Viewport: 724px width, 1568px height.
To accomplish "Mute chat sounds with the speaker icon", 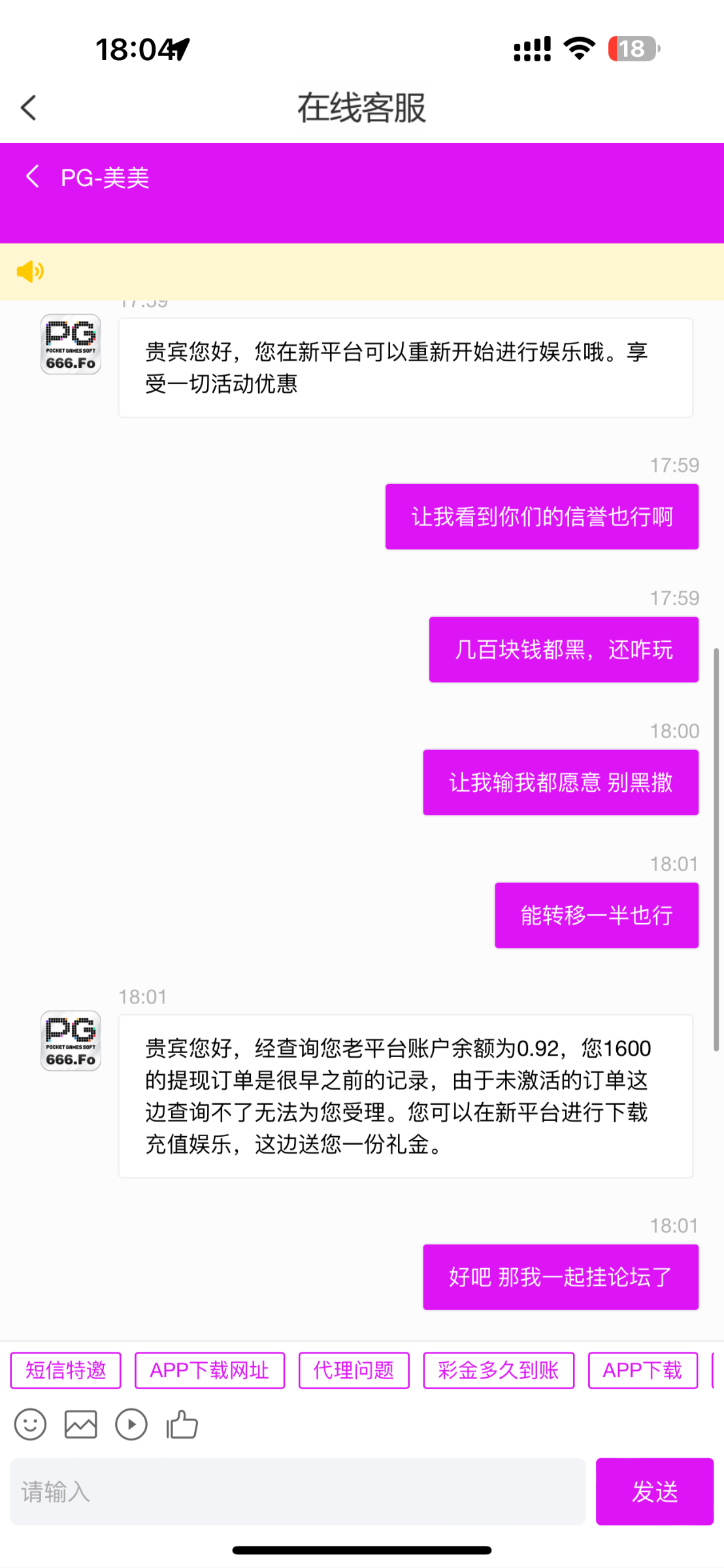I will pos(30,271).
